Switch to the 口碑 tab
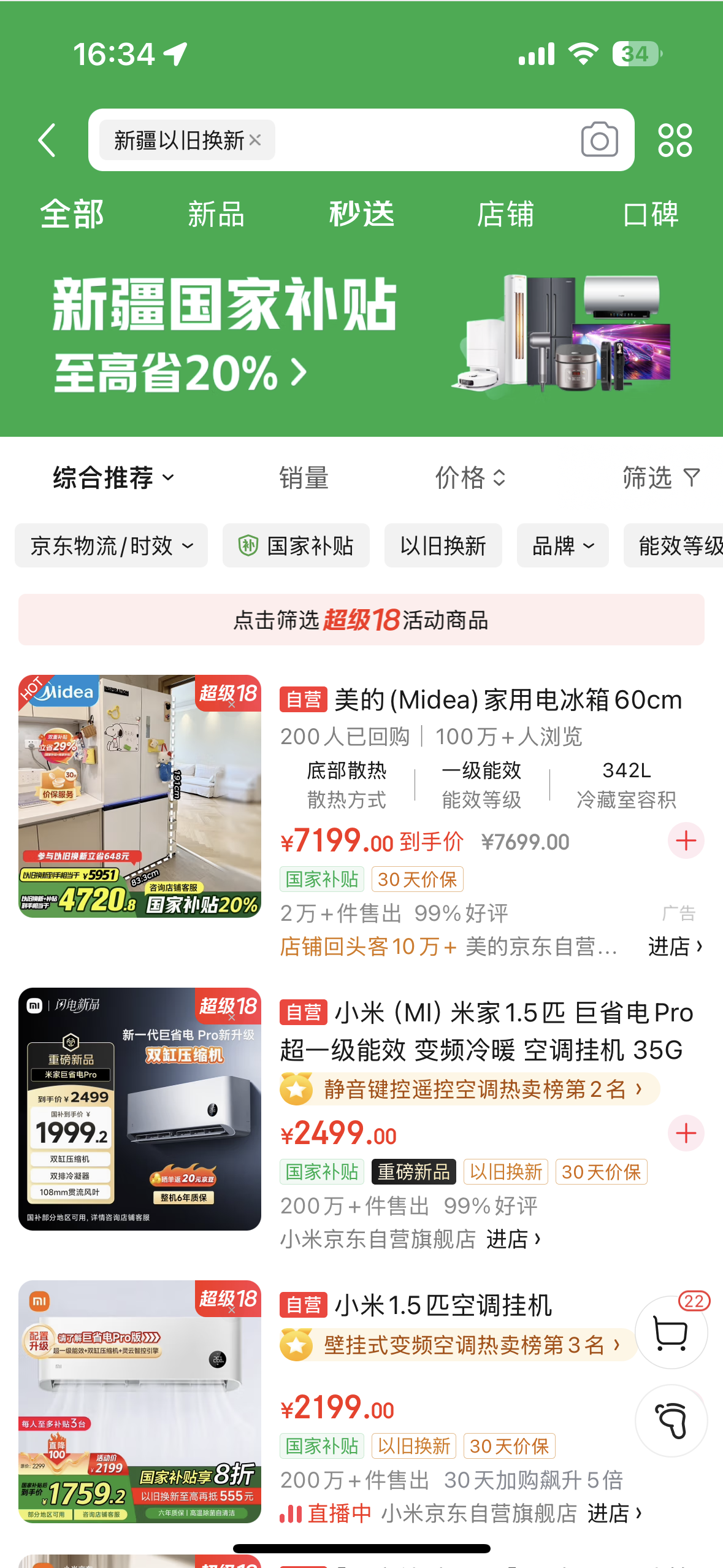The width and height of the screenshot is (723, 1568). coord(651,215)
